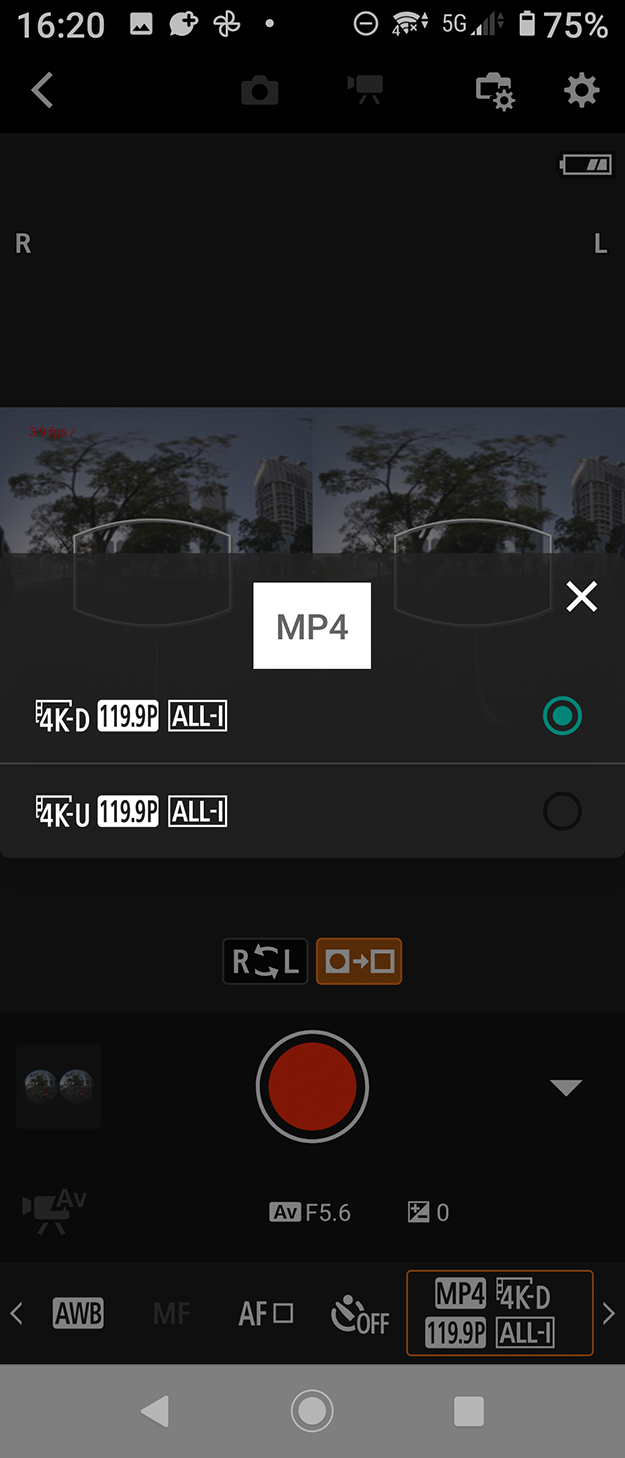Start movie recording with the red button
This screenshot has height=1458, width=625.
(312, 1087)
